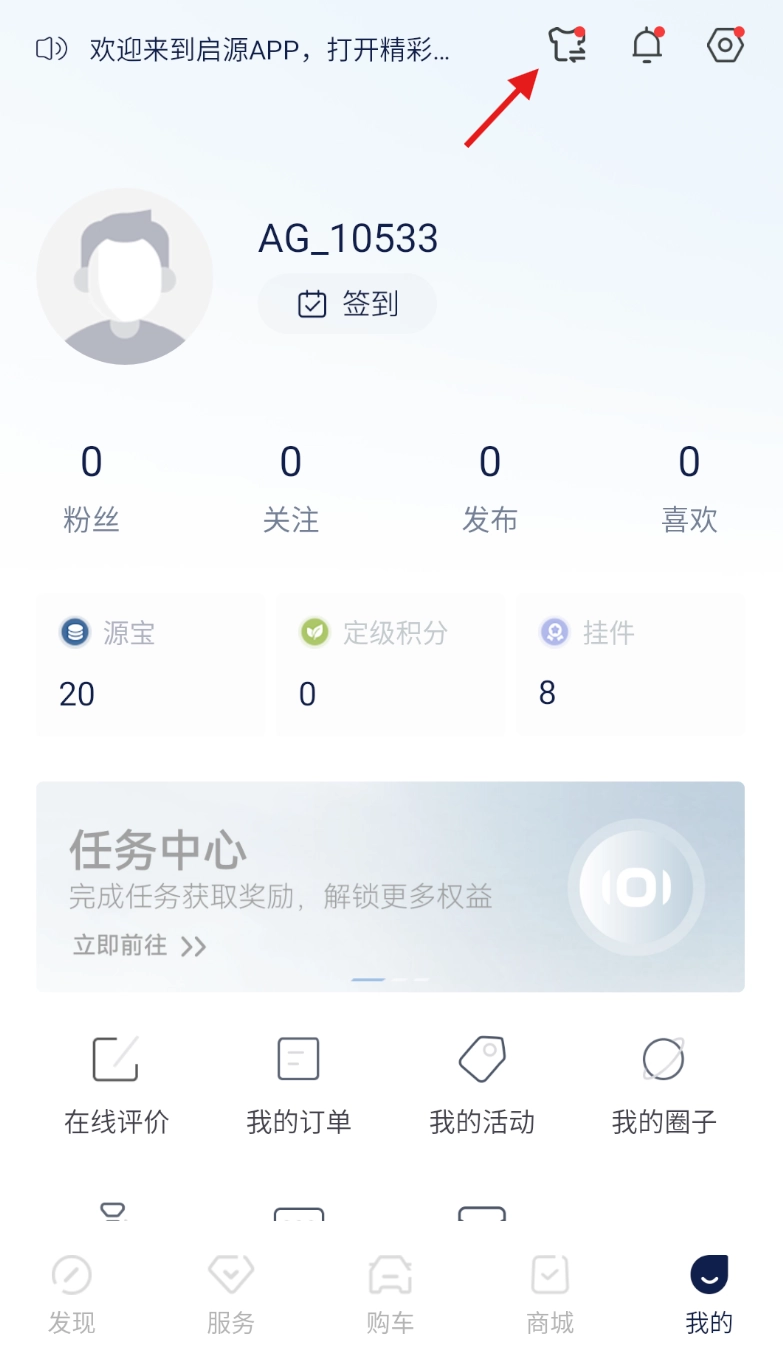Tap the 签到 check-in button

tap(348, 304)
